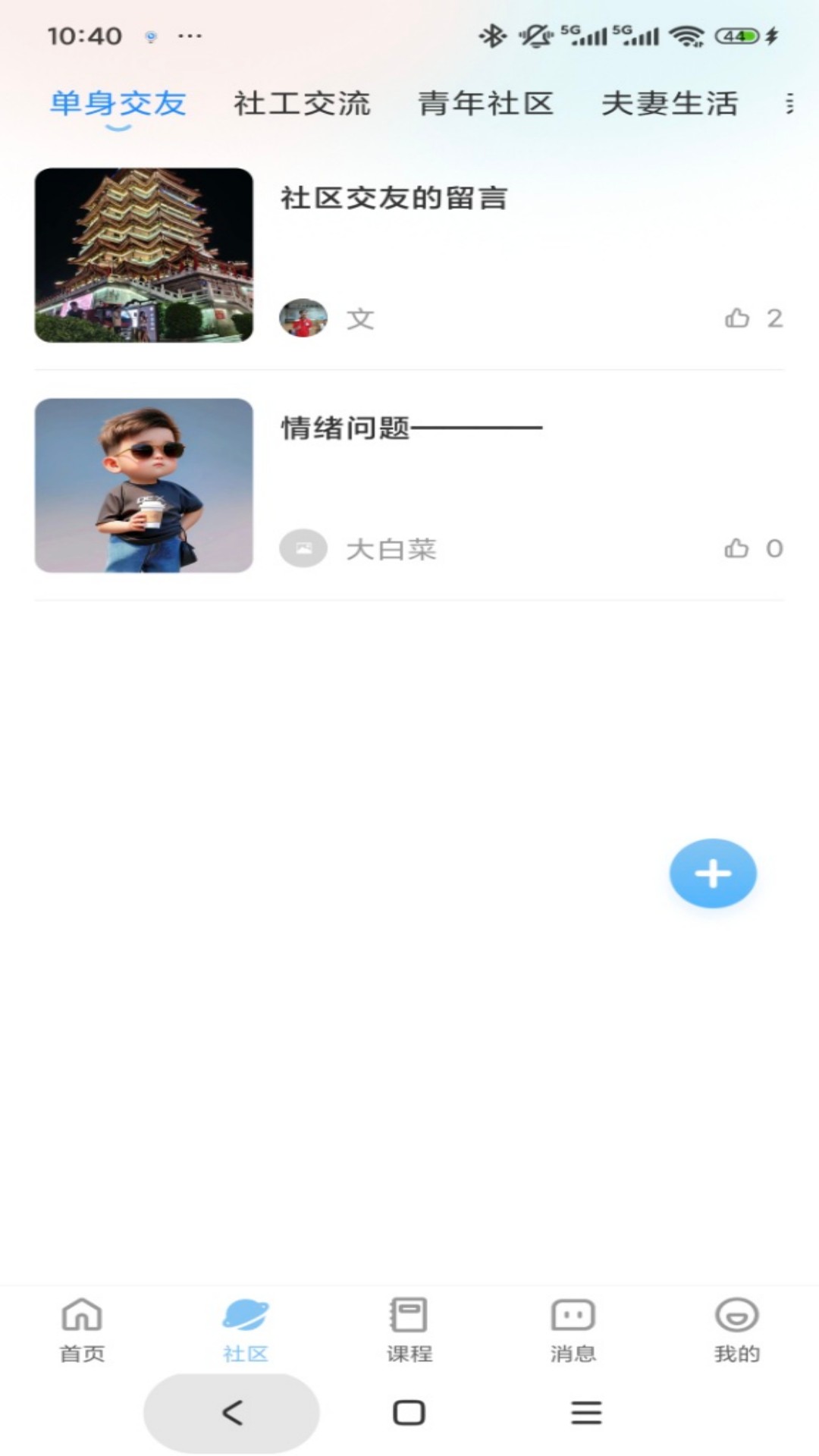
Task: Create a new post with plus button
Action: point(713,874)
